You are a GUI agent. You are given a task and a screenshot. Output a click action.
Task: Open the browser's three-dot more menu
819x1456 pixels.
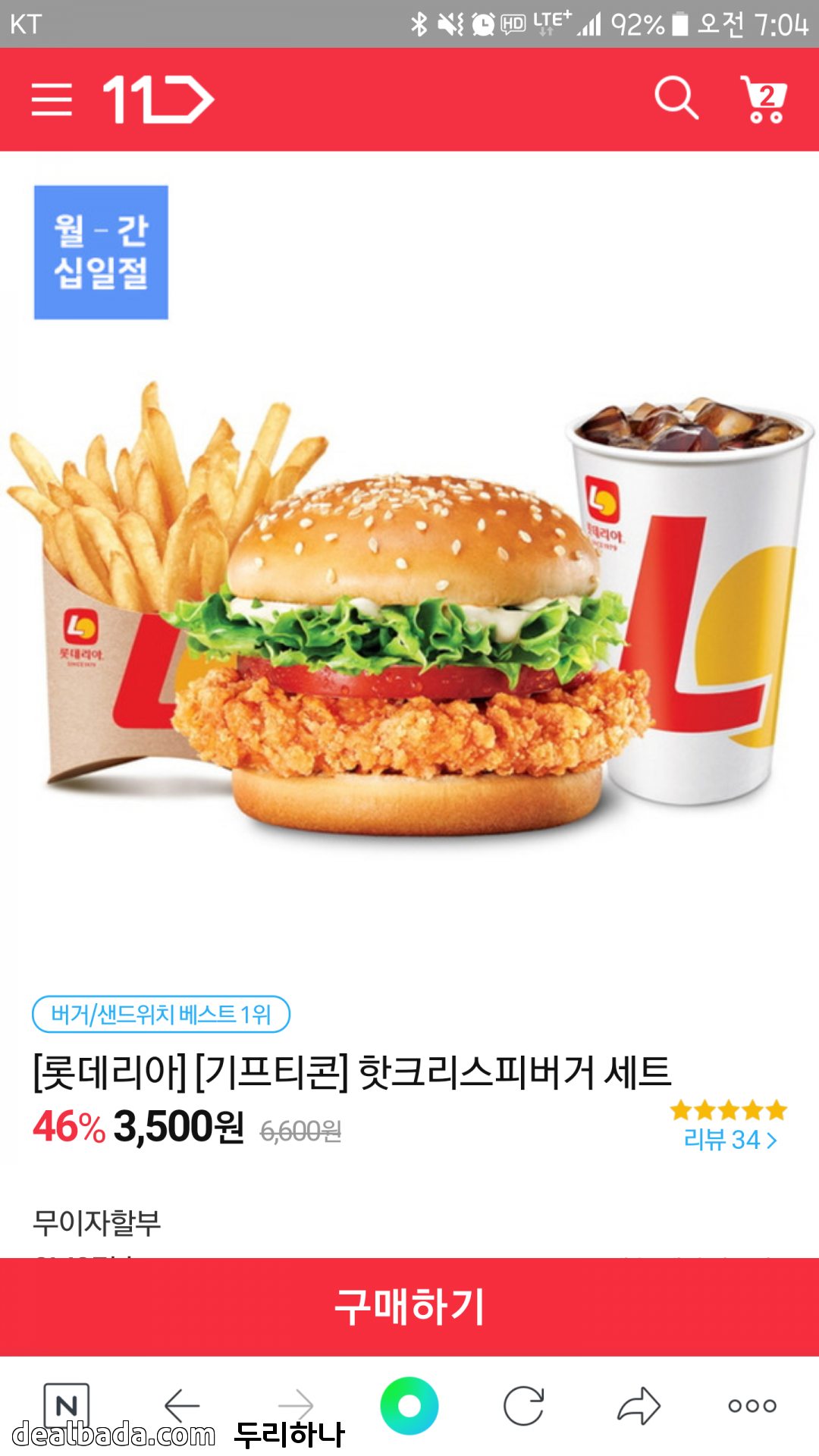(x=752, y=1405)
